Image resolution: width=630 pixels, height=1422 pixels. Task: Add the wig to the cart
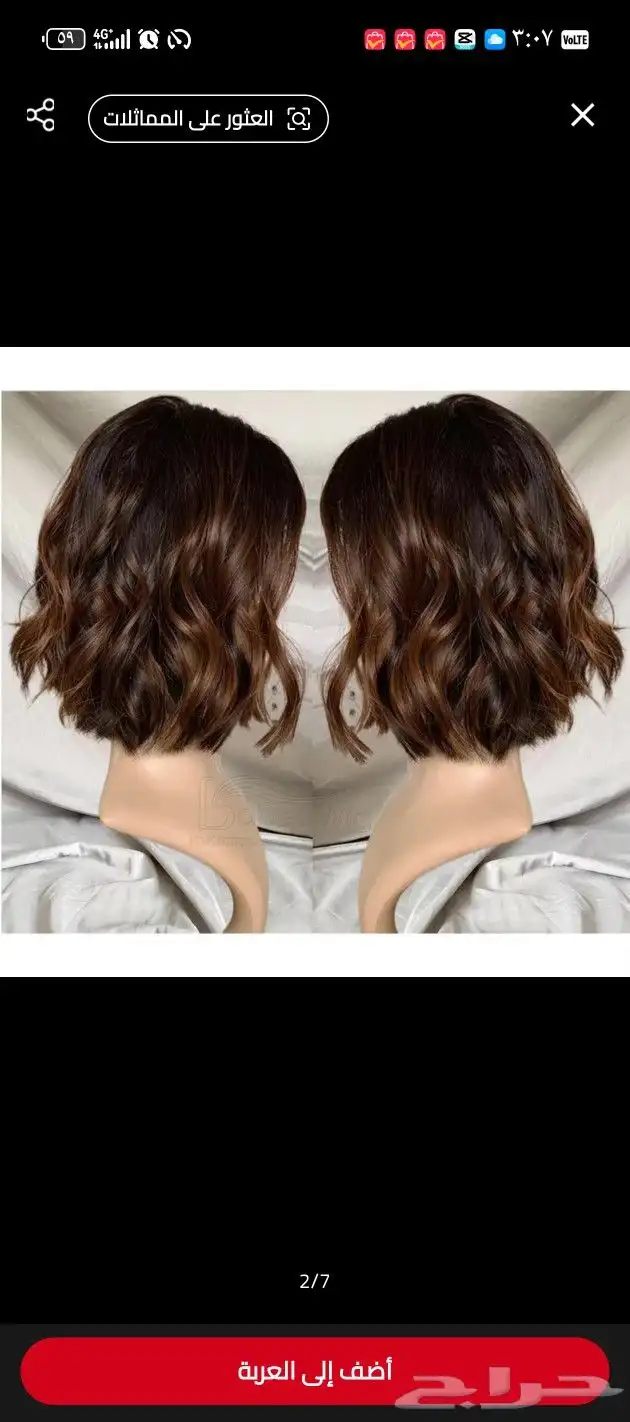314,1370
